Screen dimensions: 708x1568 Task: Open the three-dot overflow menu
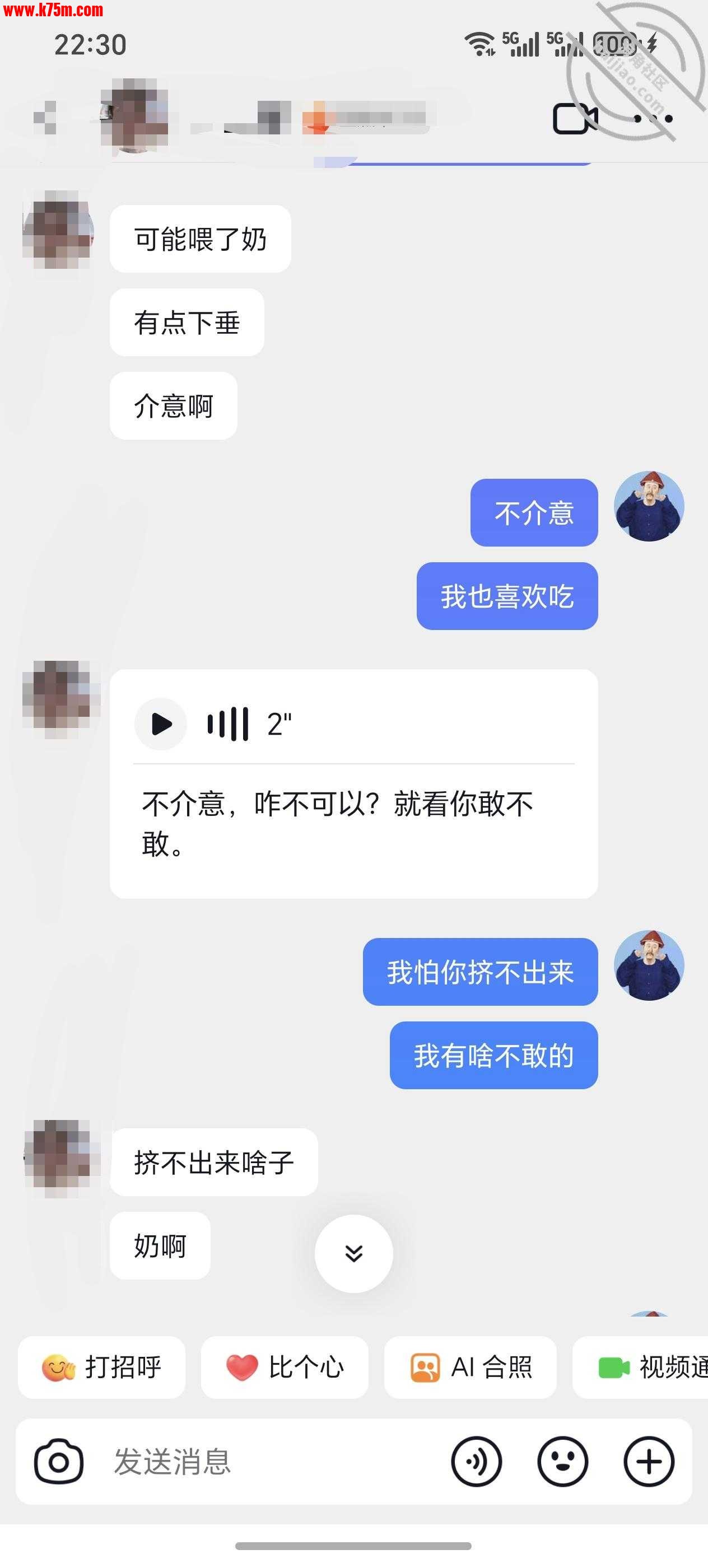[653, 119]
